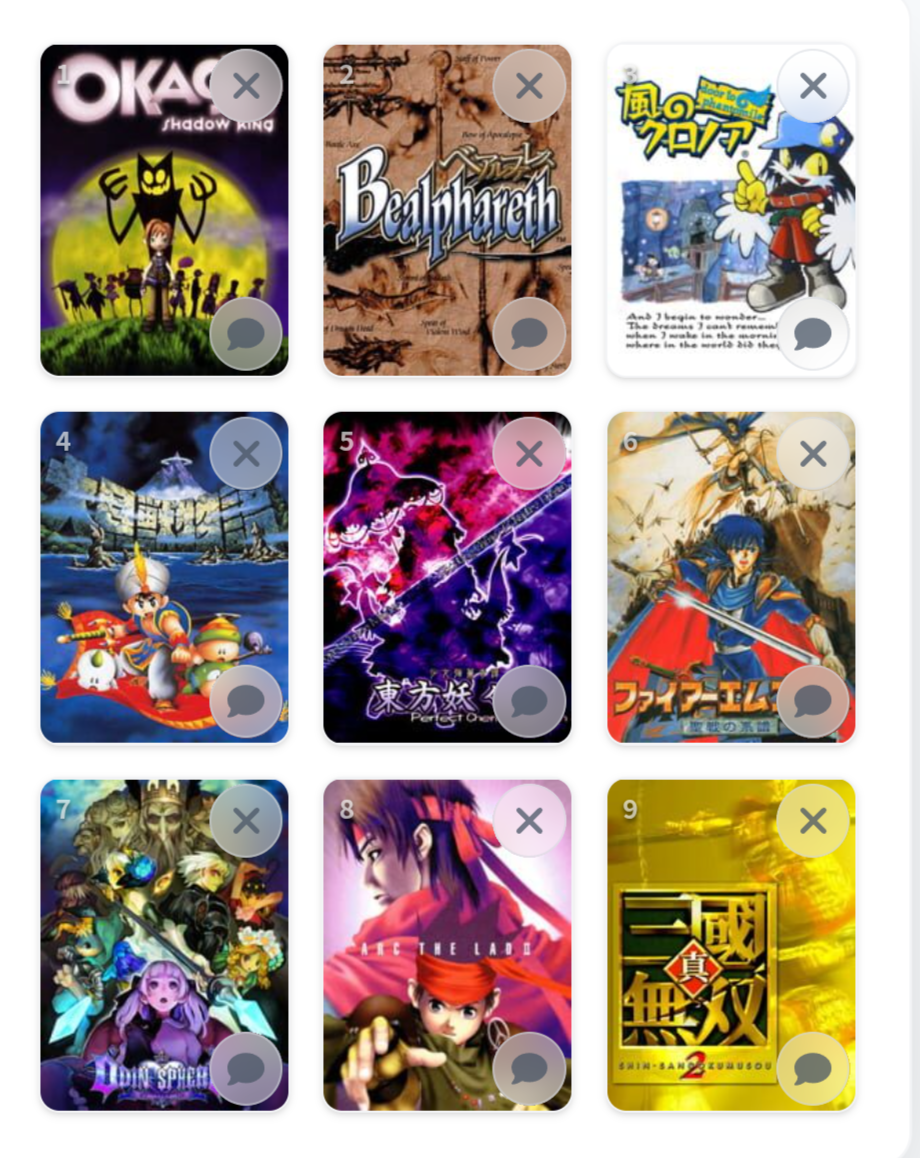Screen dimensions: 920x1158
Task: Remove Arc the Lad II from slot 8
Action: click(x=529, y=821)
